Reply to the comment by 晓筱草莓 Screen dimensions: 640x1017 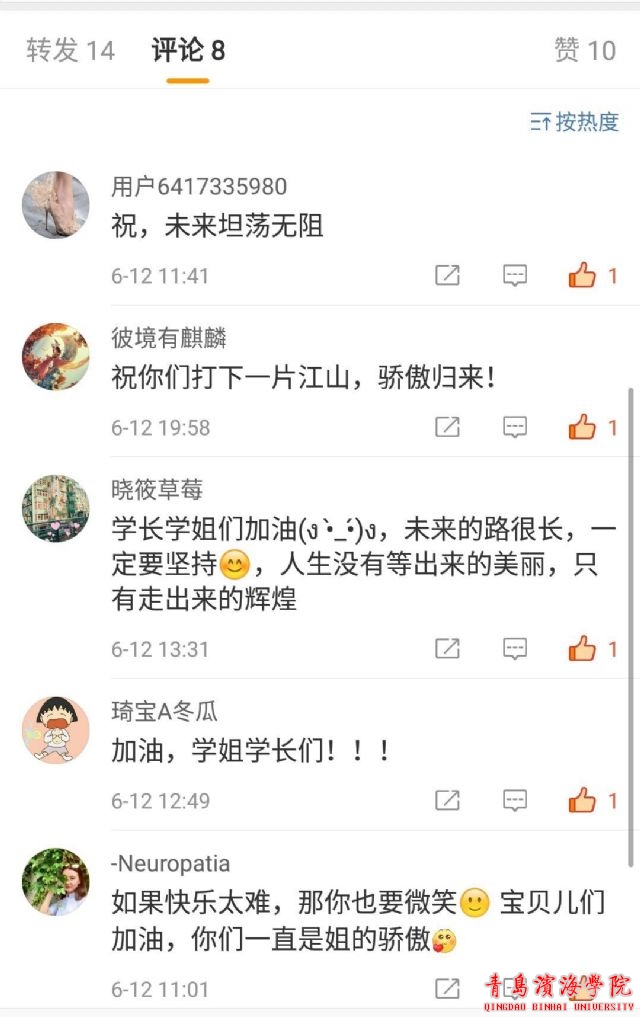(x=514, y=649)
